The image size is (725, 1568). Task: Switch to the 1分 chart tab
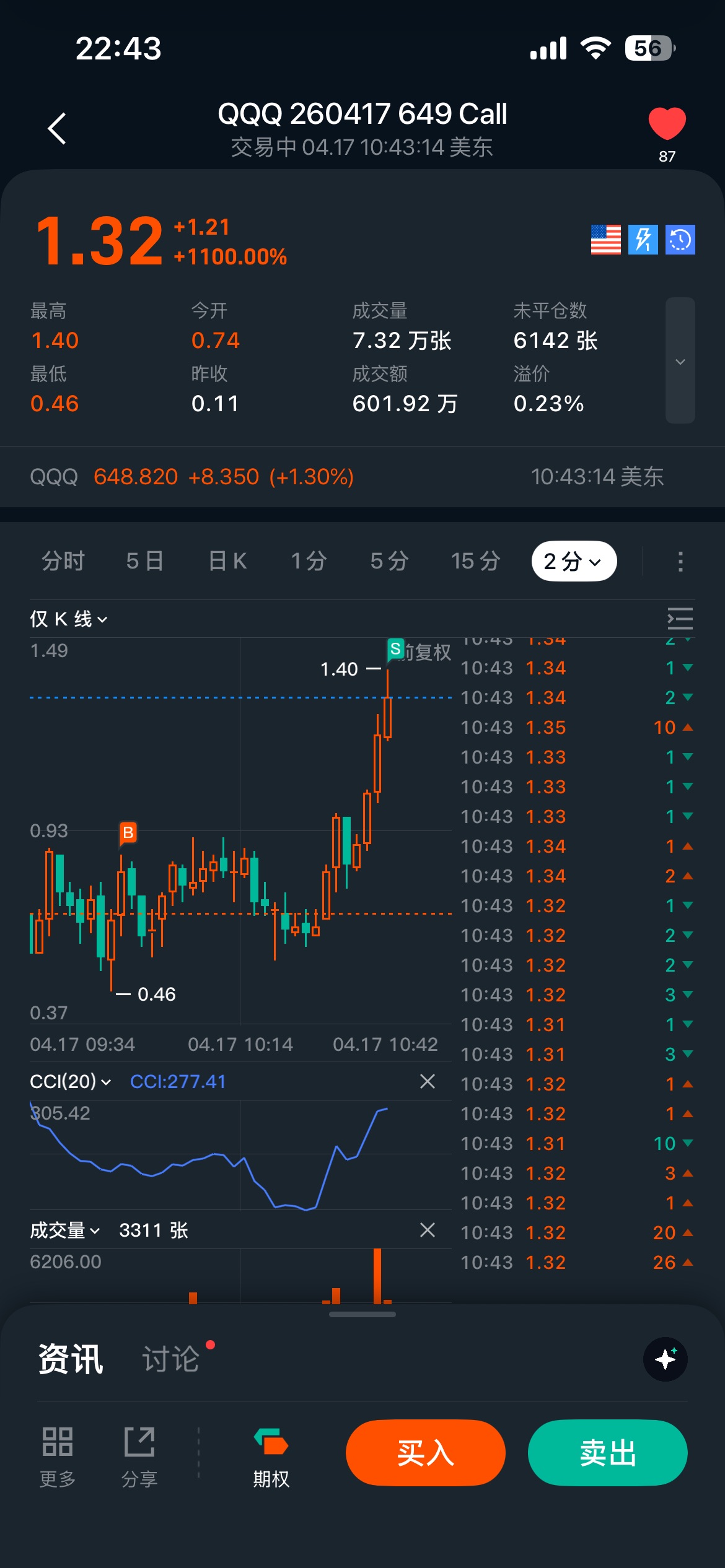[309, 561]
